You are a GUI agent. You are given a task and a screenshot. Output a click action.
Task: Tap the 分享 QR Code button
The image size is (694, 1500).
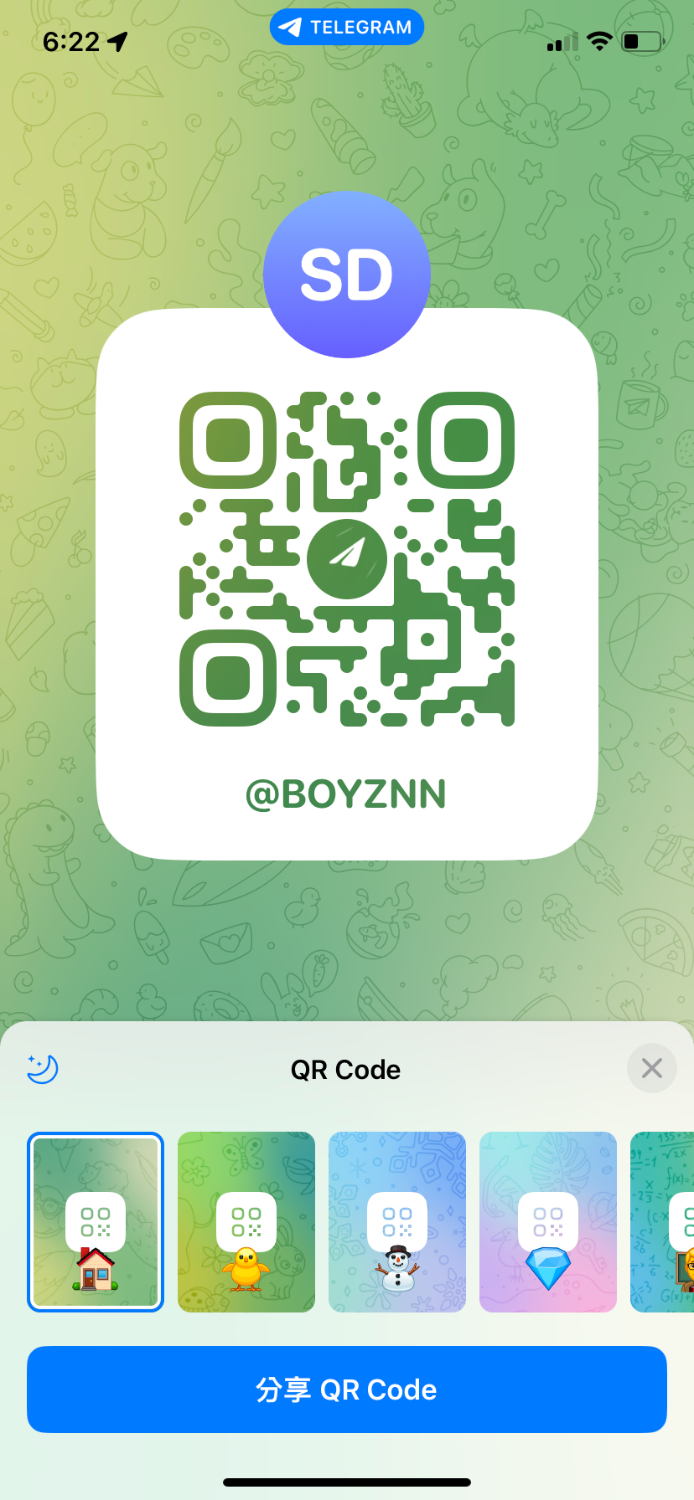point(347,1389)
